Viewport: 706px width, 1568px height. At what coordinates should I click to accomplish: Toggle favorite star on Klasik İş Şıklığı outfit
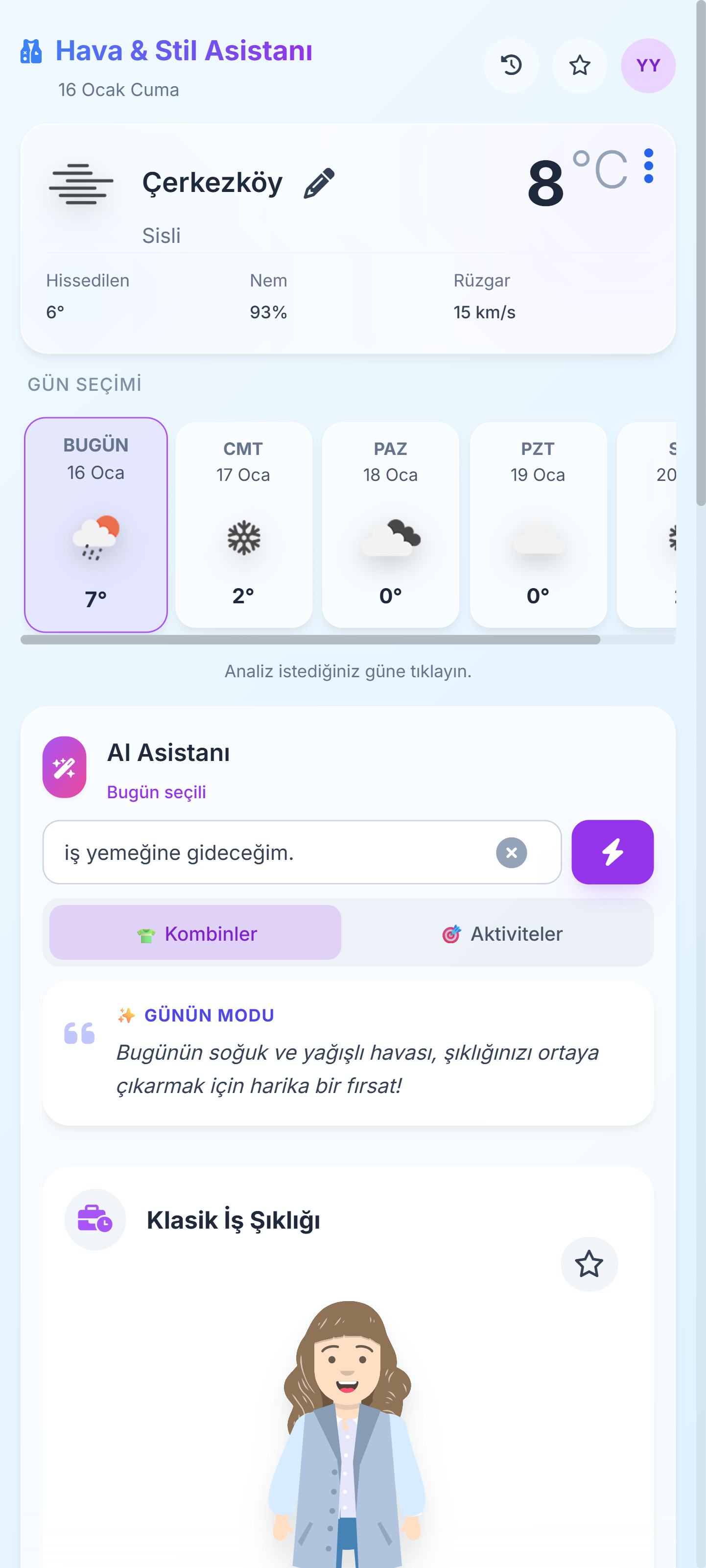coord(589,1265)
